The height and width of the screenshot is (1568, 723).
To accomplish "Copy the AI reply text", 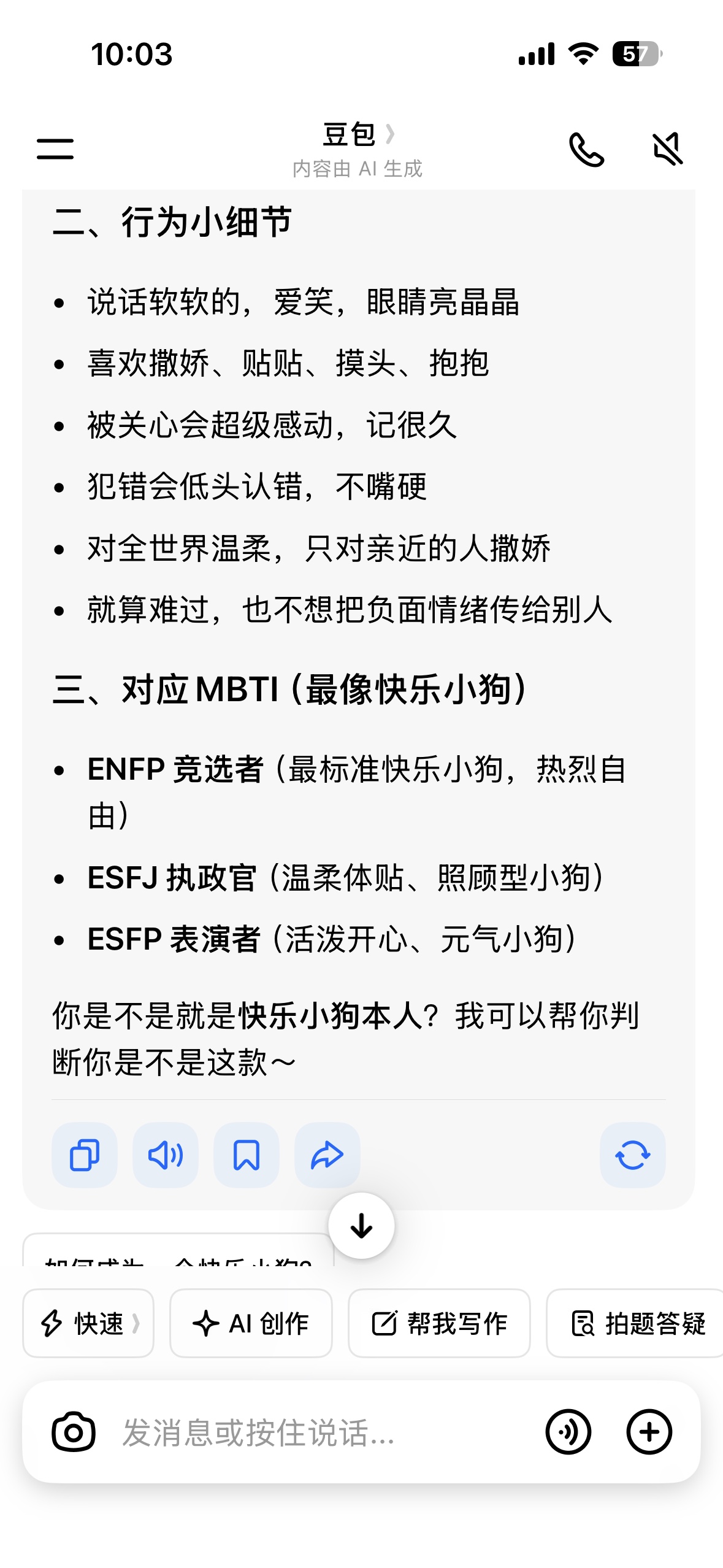I will 85,1155.
